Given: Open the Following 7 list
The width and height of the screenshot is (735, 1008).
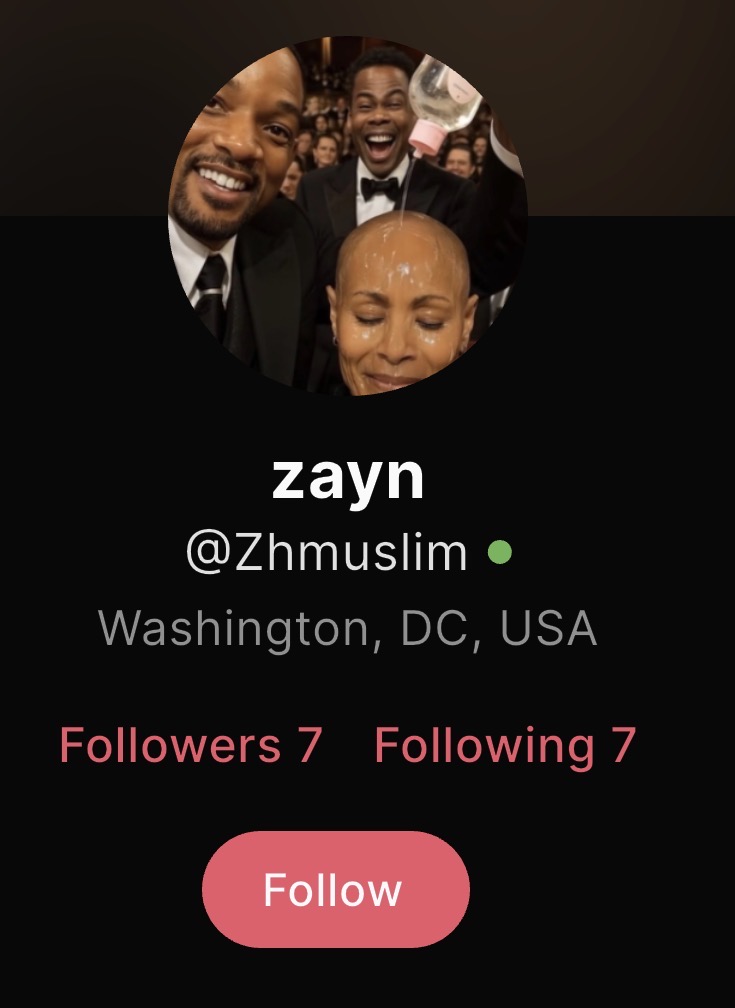Looking at the screenshot, I should [504, 745].
